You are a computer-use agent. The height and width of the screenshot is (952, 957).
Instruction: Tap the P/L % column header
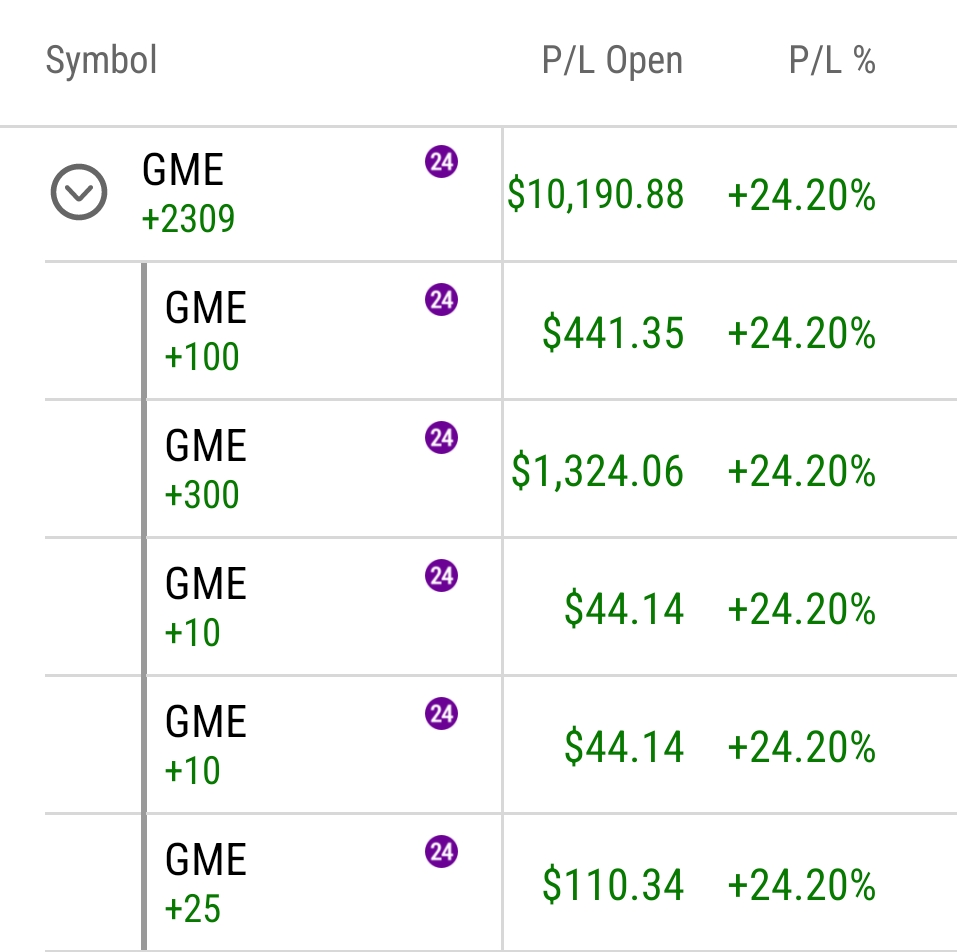click(832, 61)
